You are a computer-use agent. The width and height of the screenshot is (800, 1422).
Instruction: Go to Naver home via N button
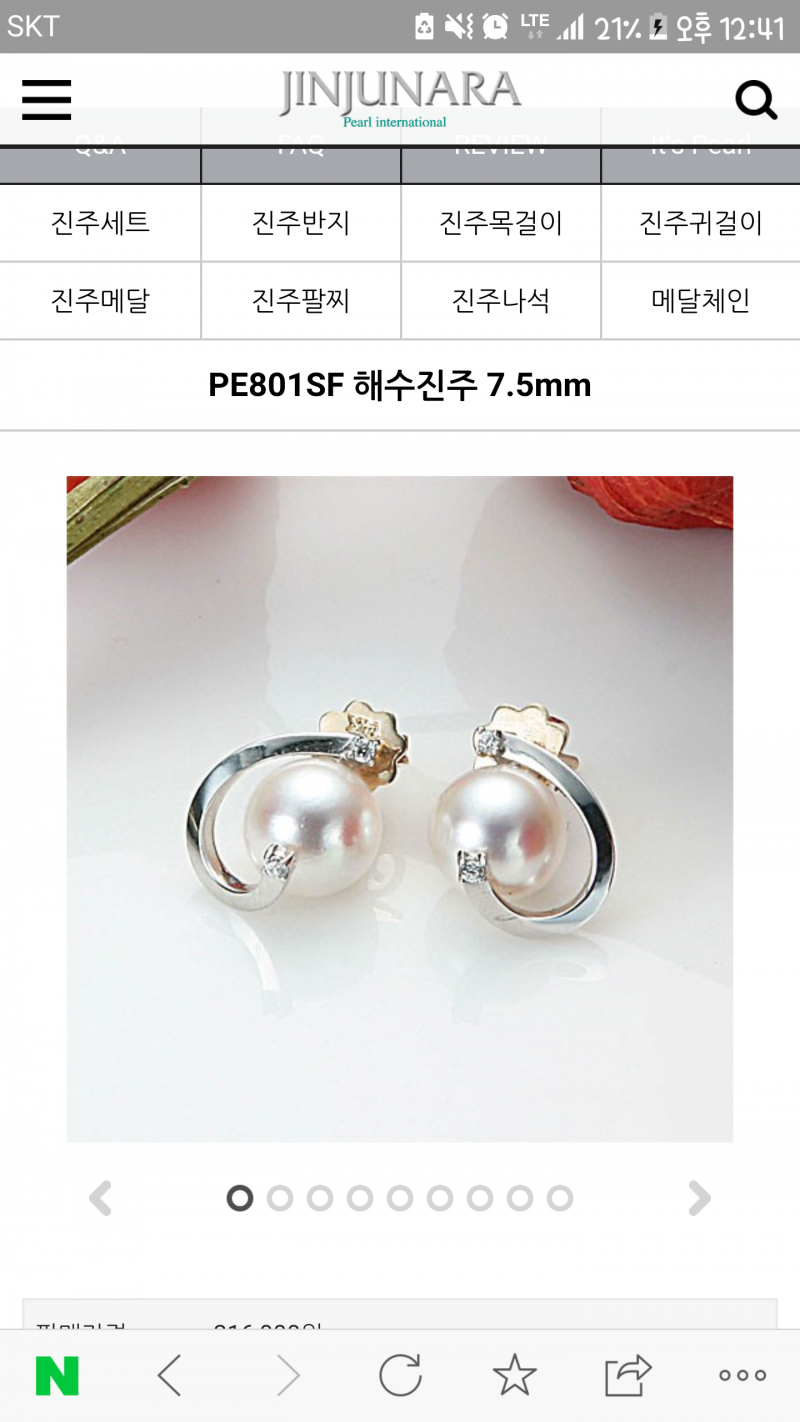click(57, 1376)
